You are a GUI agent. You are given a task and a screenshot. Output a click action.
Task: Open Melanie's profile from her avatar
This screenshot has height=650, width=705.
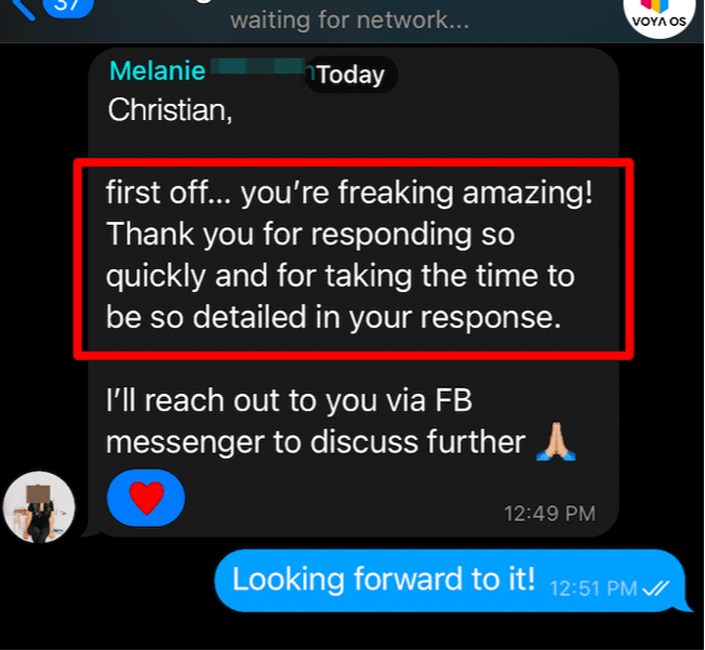[39, 507]
